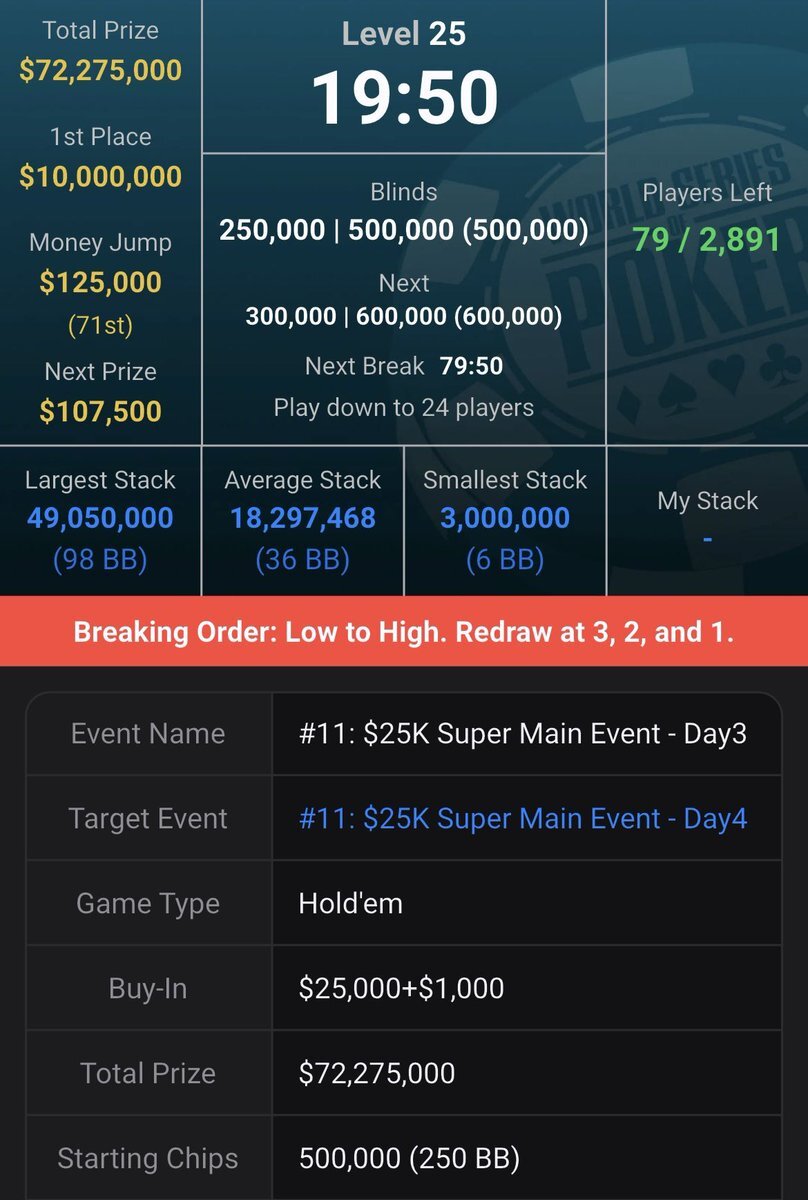The width and height of the screenshot is (808, 1200).
Task: Open the Day4 Super Main Event link
Action: [x=522, y=819]
